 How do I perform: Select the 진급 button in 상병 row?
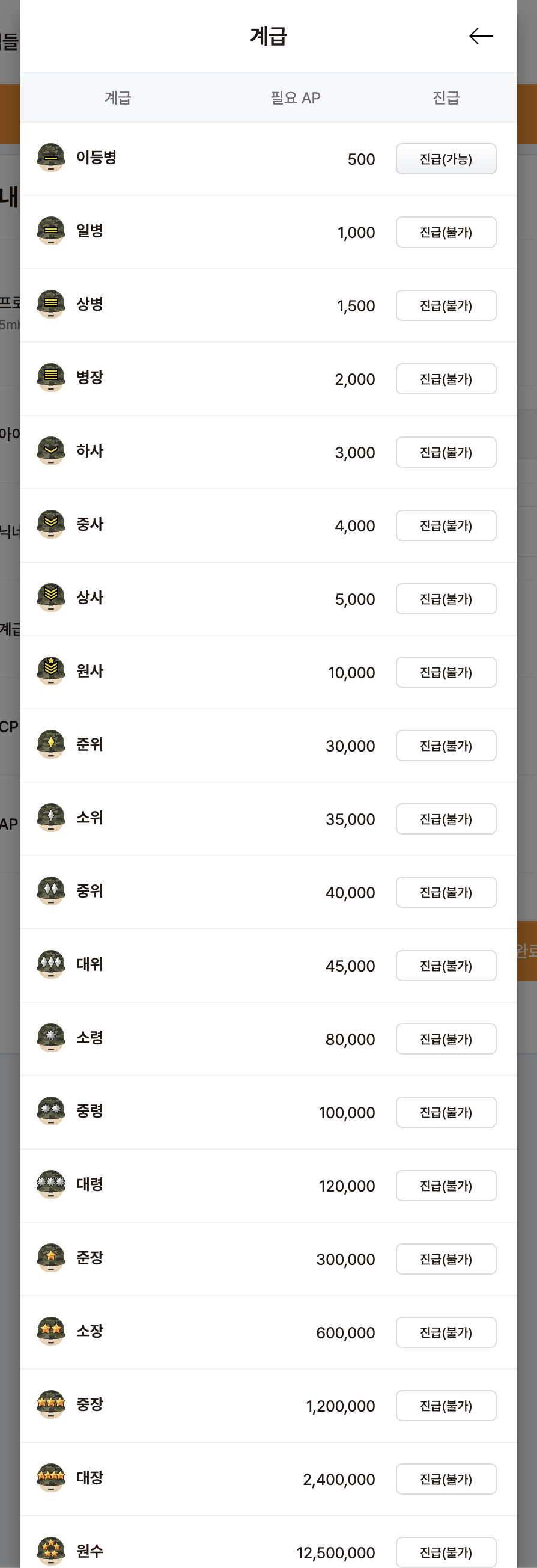(446, 305)
